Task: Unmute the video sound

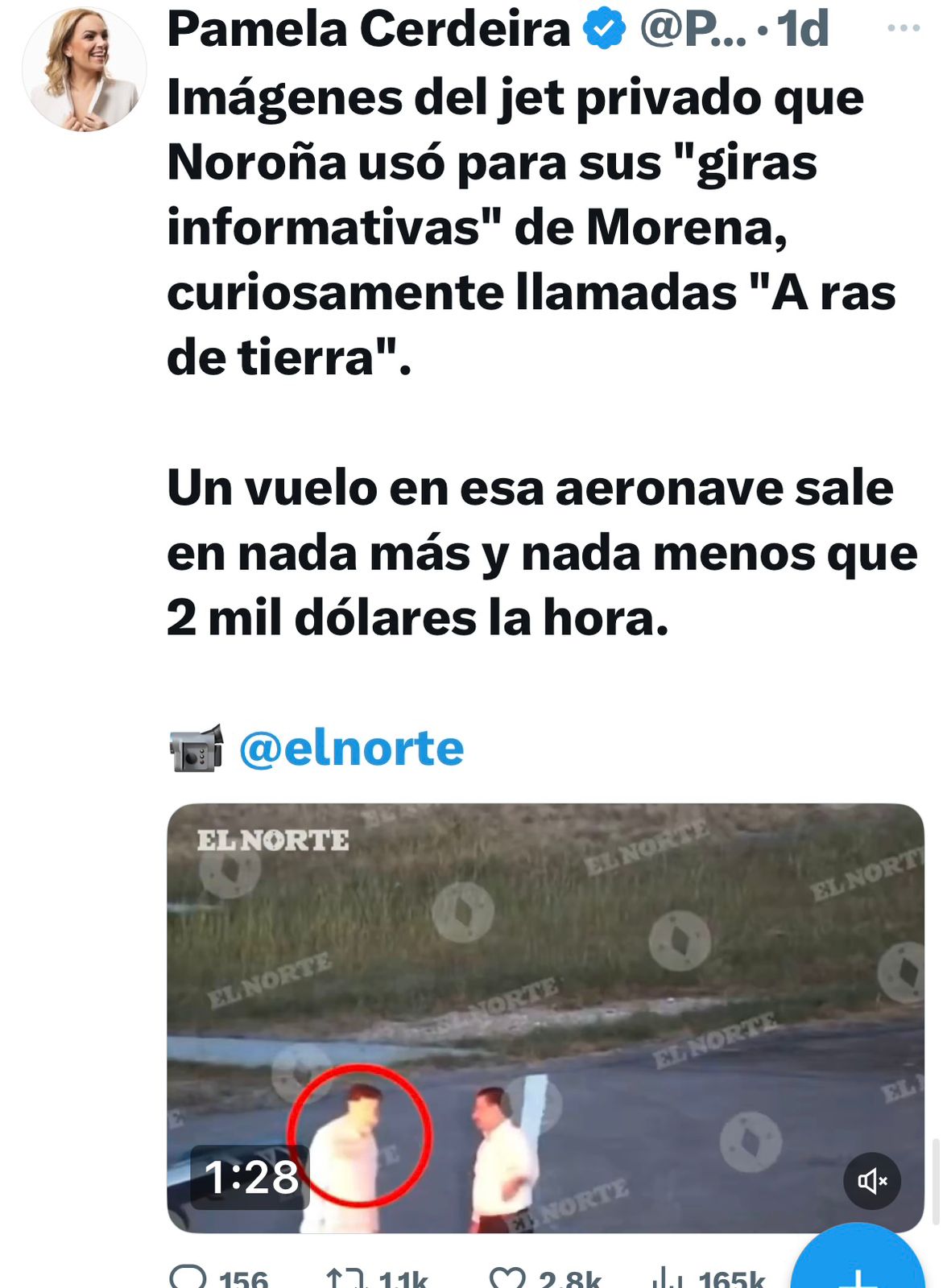Action: tap(872, 1181)
